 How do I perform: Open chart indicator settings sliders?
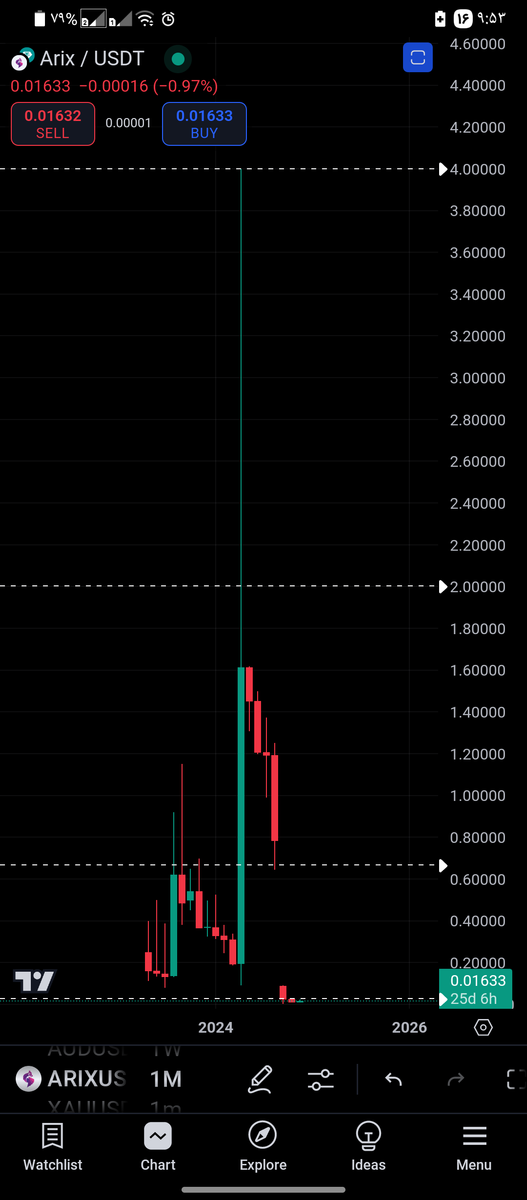click(321, 1079)
